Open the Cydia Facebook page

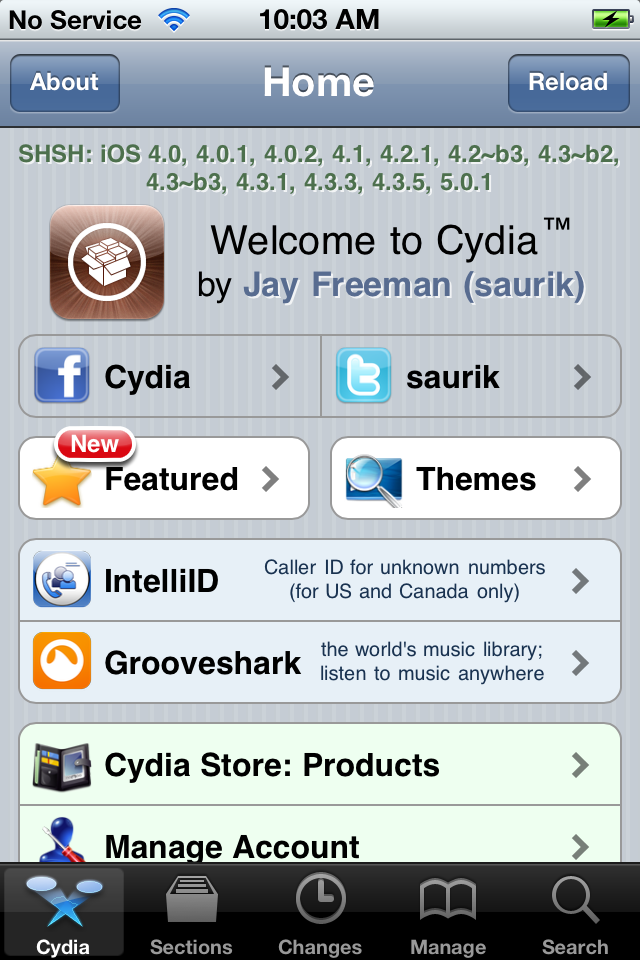pos(170,377)
